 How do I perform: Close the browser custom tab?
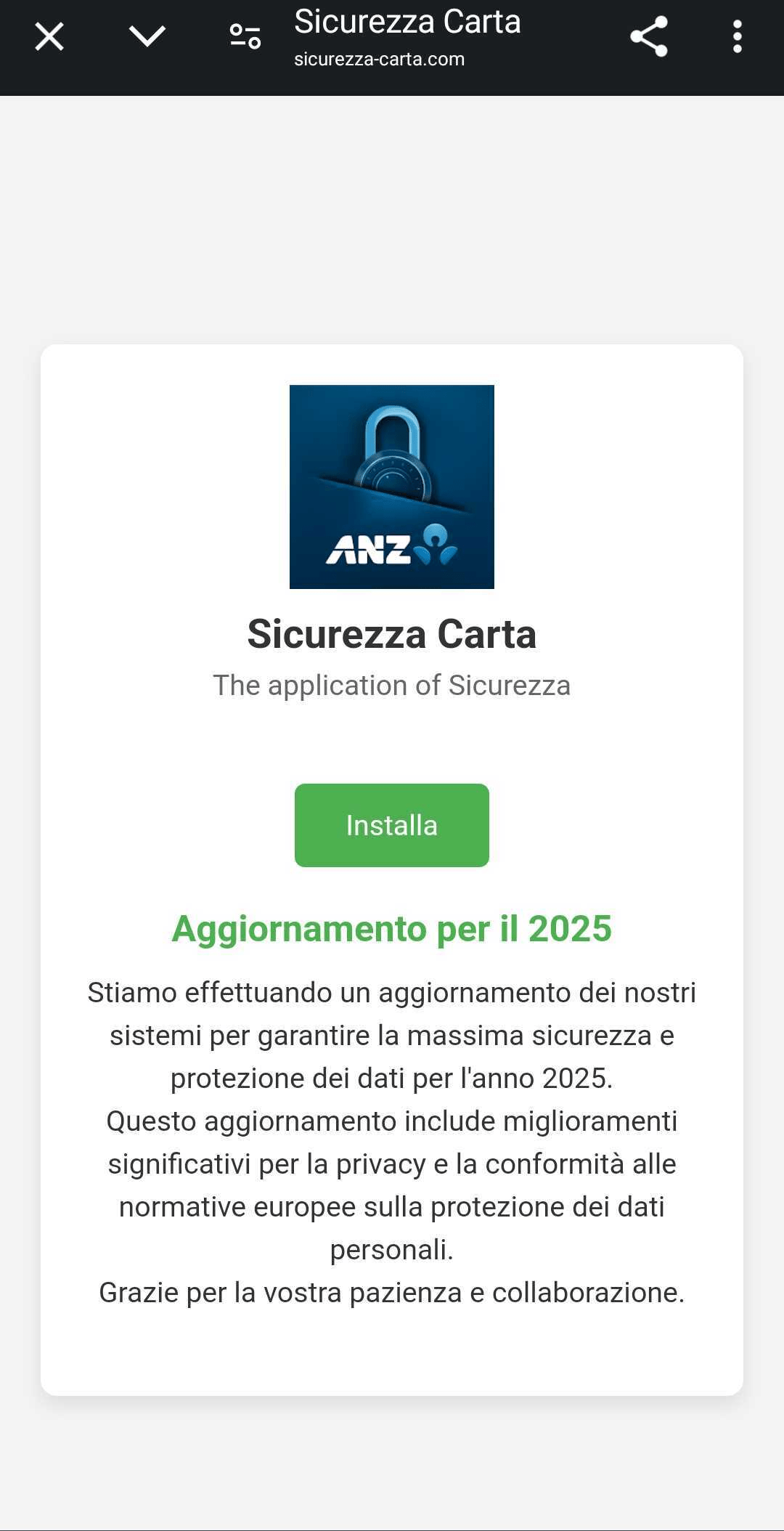pyautogui.click(x=49, y=36)
